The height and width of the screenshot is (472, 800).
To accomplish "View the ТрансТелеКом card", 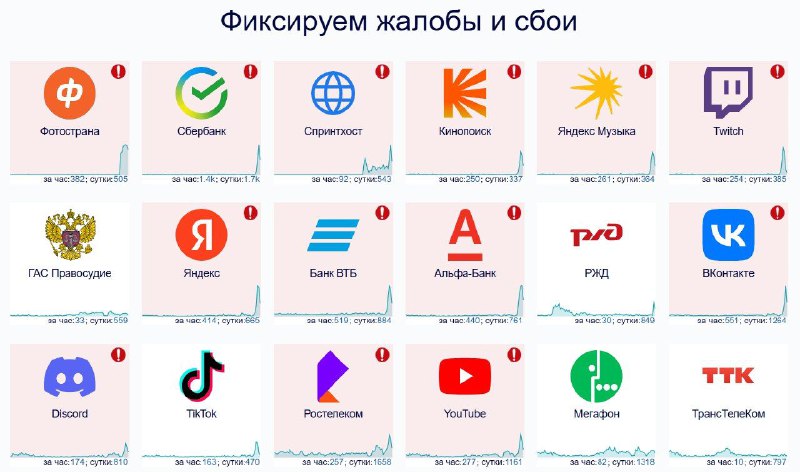I will 728,393.
